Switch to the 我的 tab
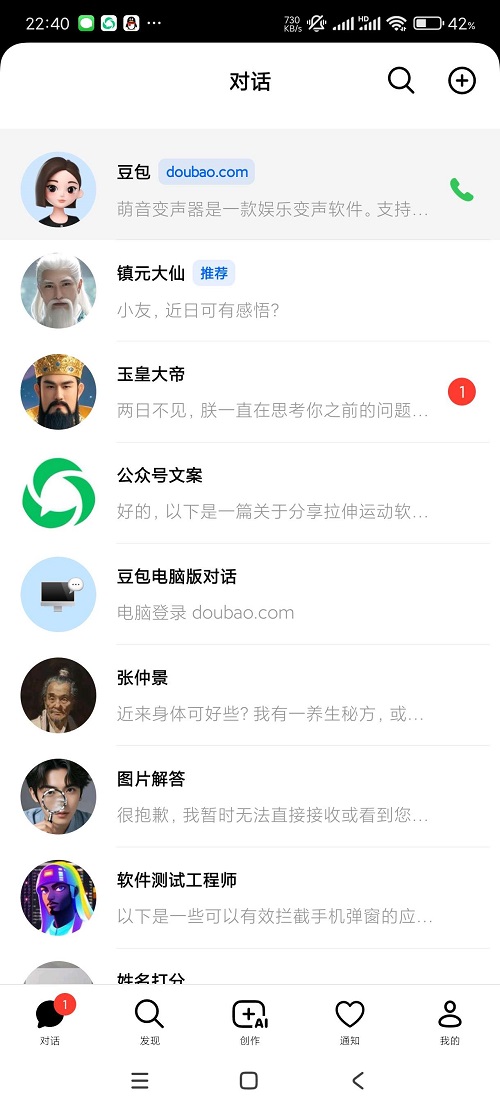Screen dimensions: 500x1111 pos(450,1022)
